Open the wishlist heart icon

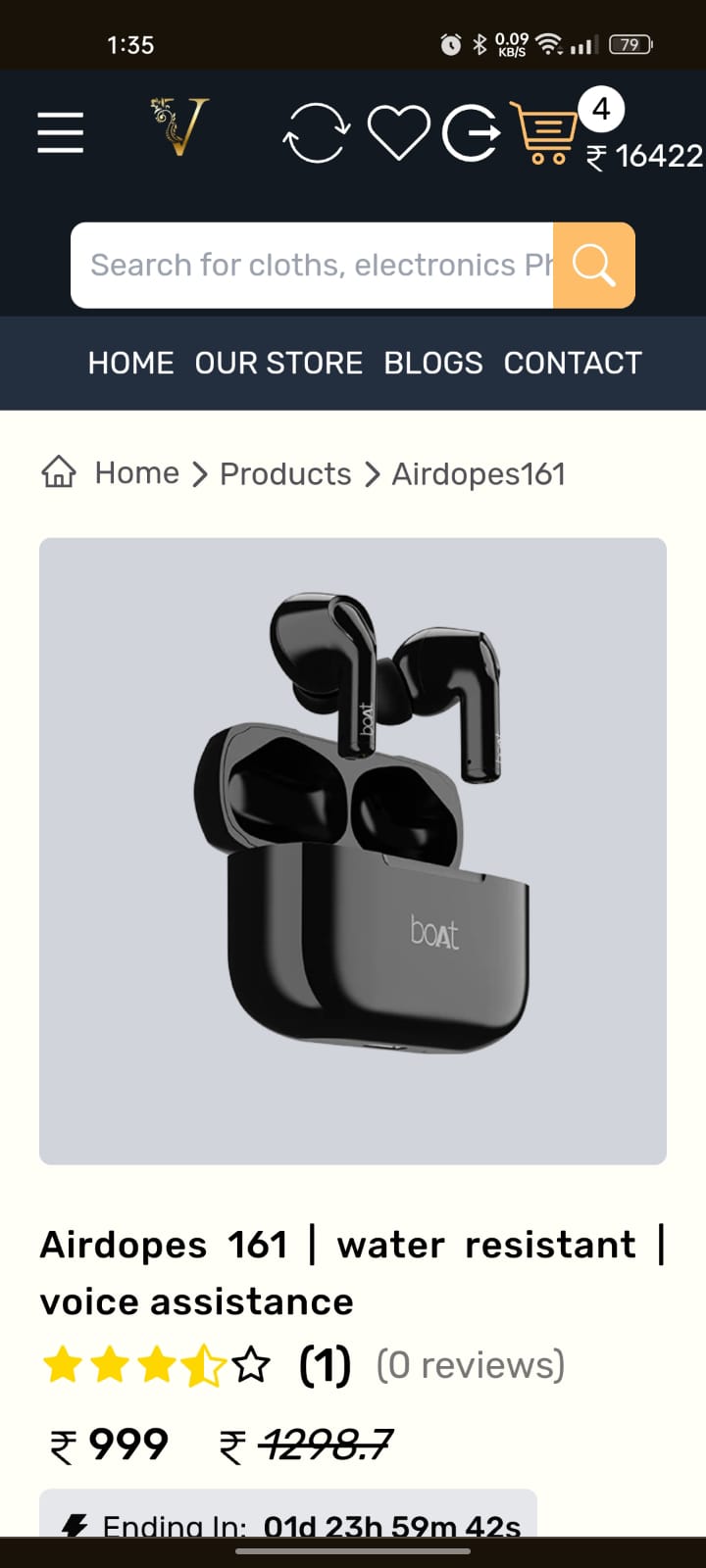[x=398, y=132]
